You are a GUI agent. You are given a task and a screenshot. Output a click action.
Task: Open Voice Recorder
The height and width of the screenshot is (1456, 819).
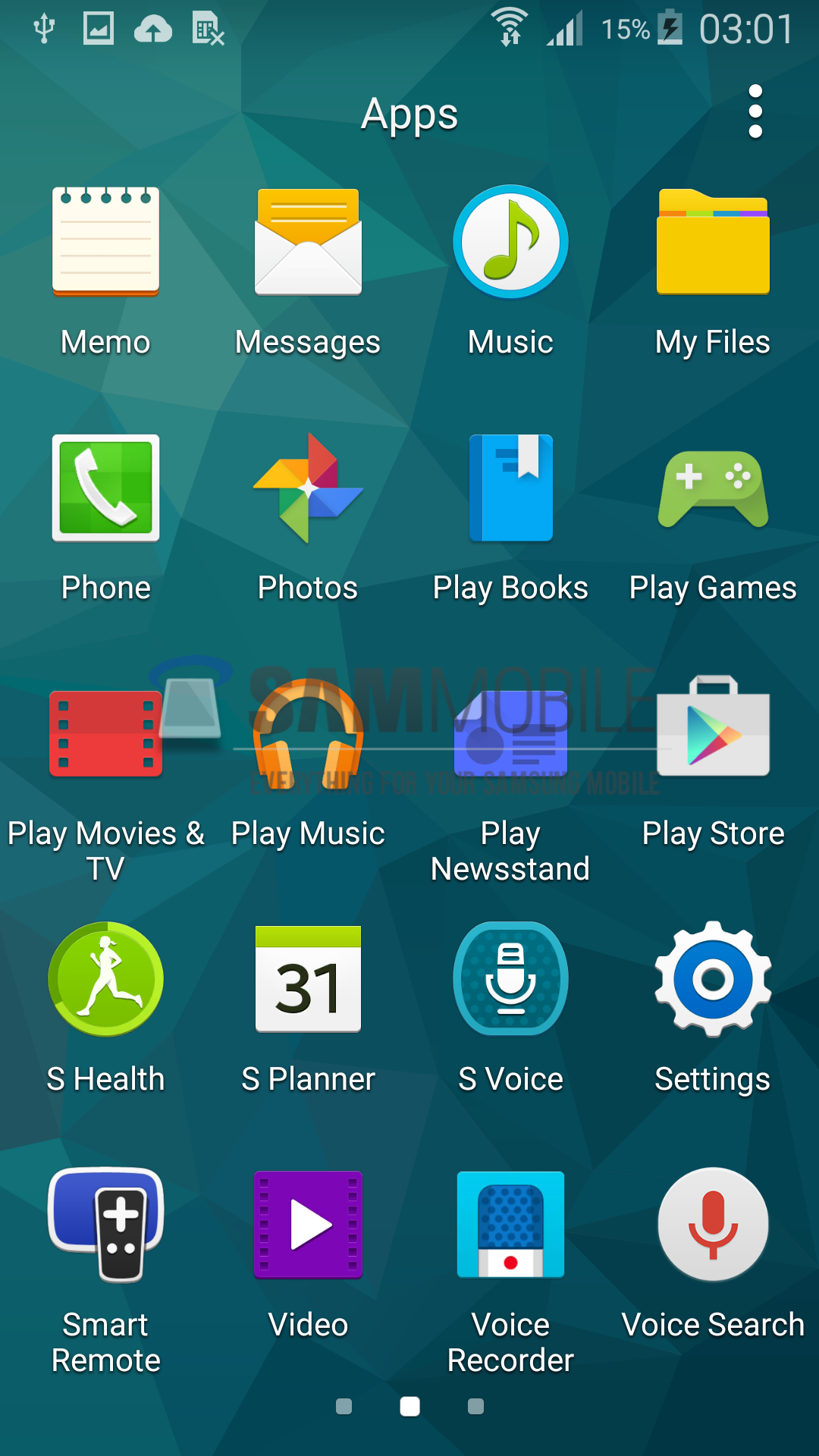coord(510,1225)
